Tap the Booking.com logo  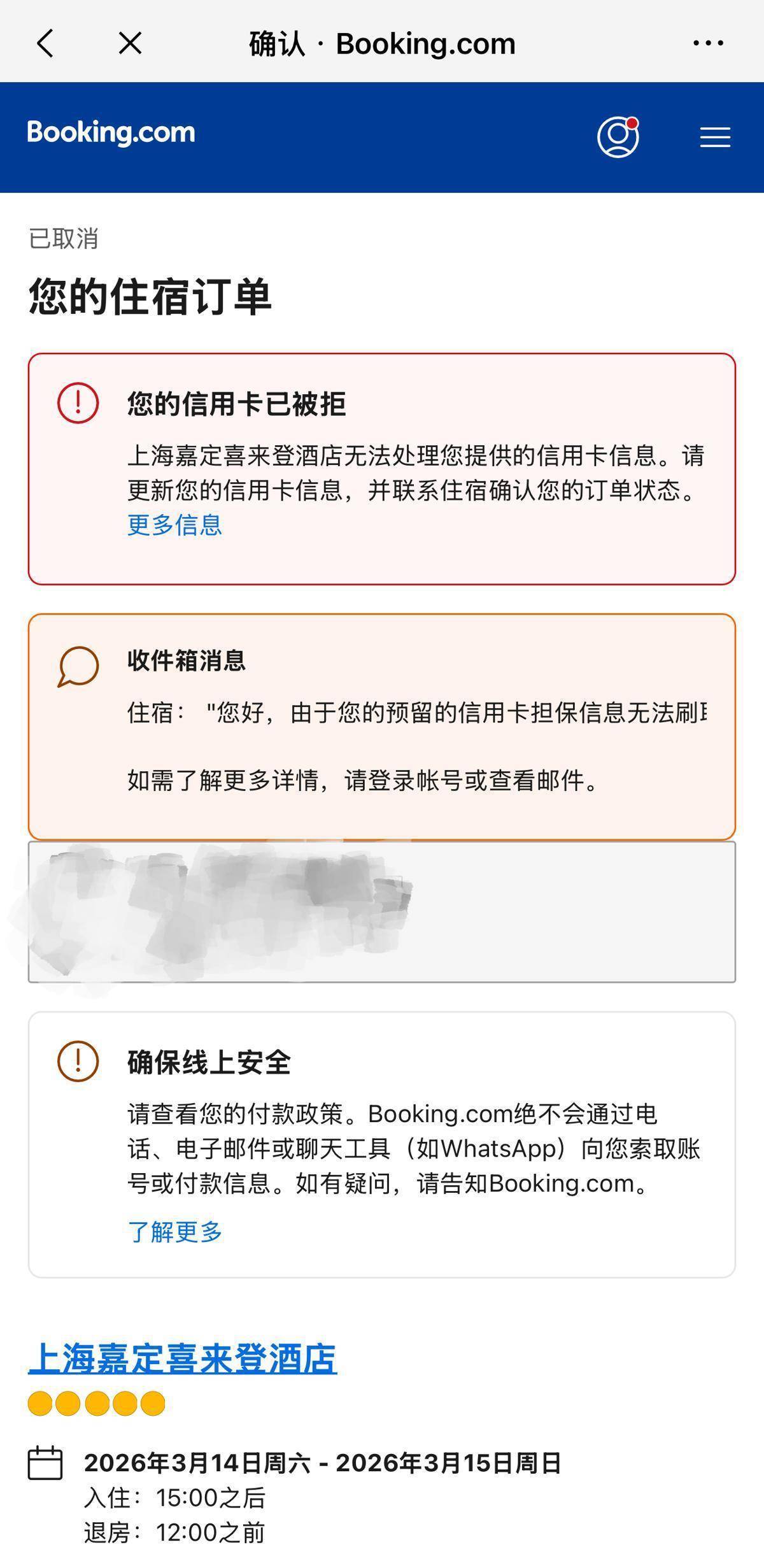point(111,132)
